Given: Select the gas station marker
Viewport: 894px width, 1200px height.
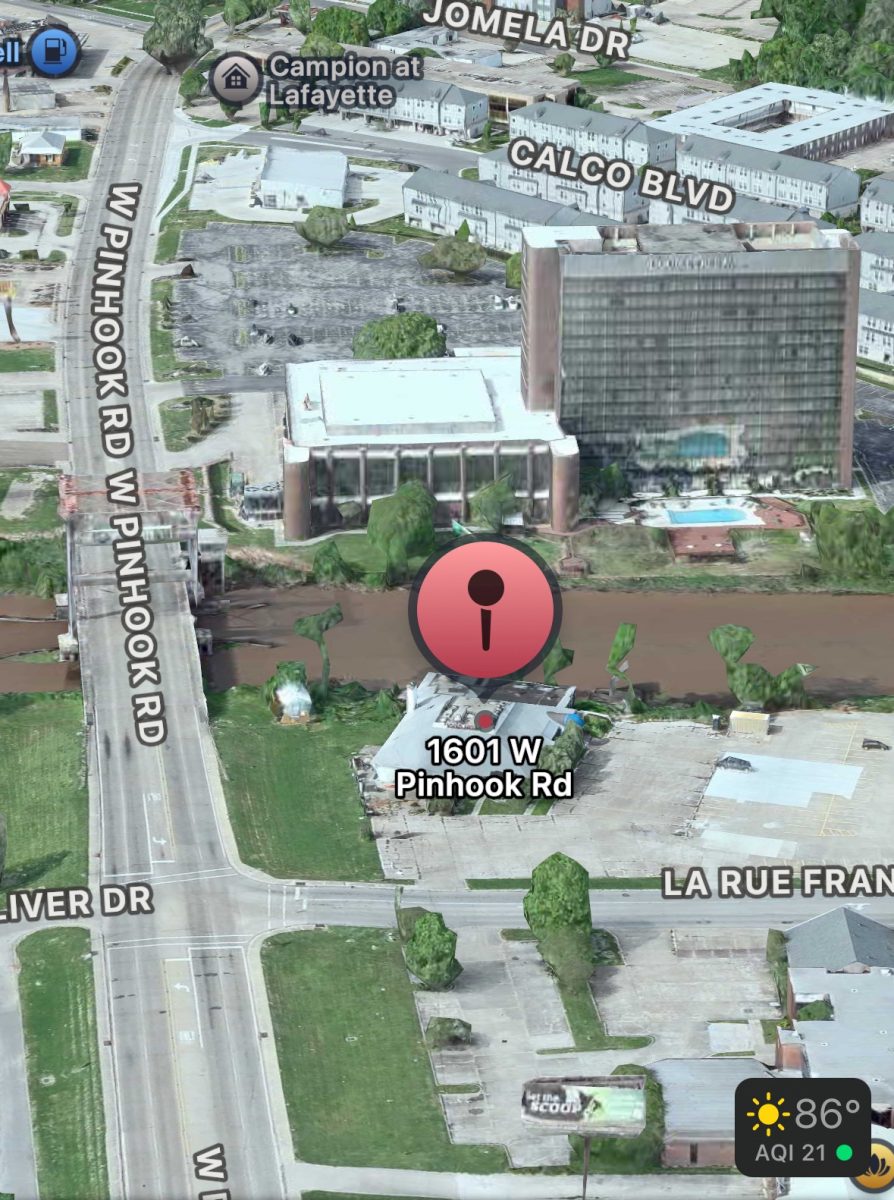Looking at the screenshot, I should click(54, 50).
